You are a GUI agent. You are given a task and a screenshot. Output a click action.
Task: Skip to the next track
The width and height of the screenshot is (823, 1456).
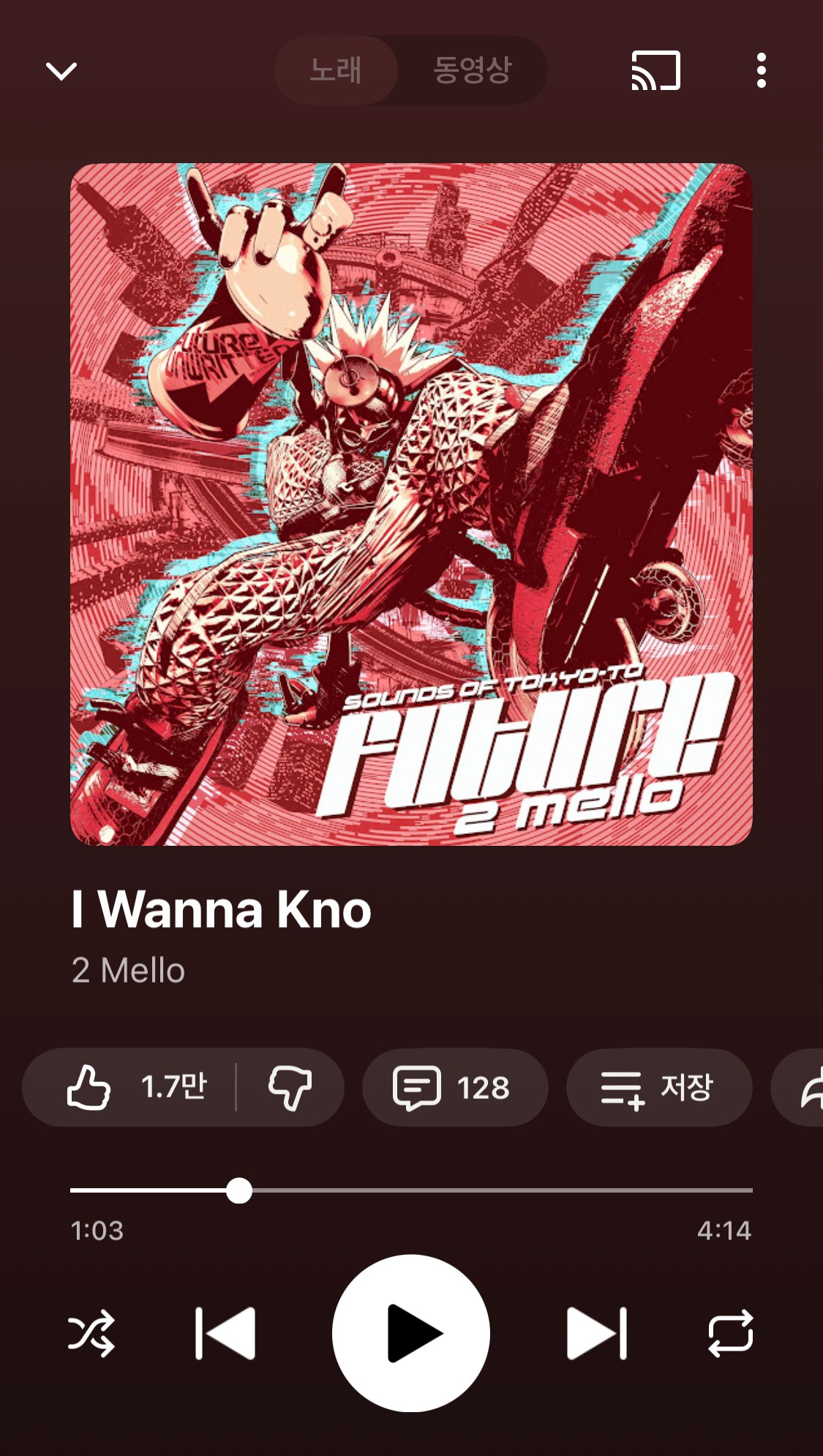coord(597,1333)
